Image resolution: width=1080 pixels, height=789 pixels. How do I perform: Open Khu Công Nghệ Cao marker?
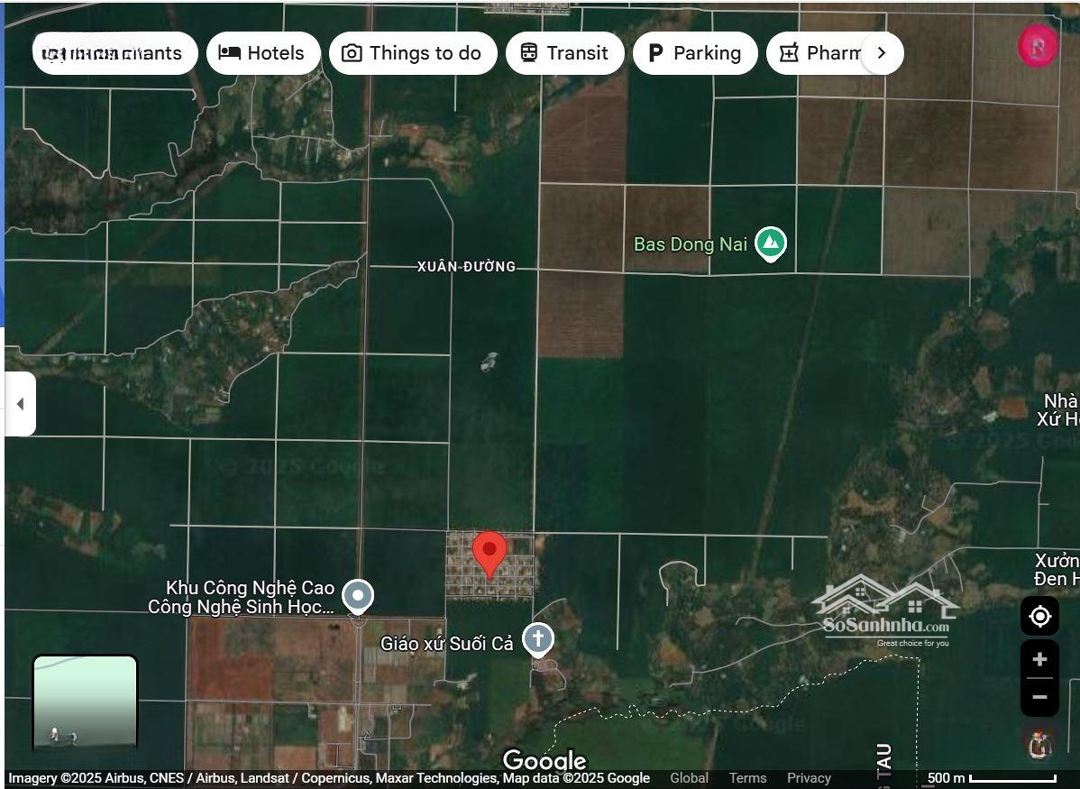[x=357, y=595]
